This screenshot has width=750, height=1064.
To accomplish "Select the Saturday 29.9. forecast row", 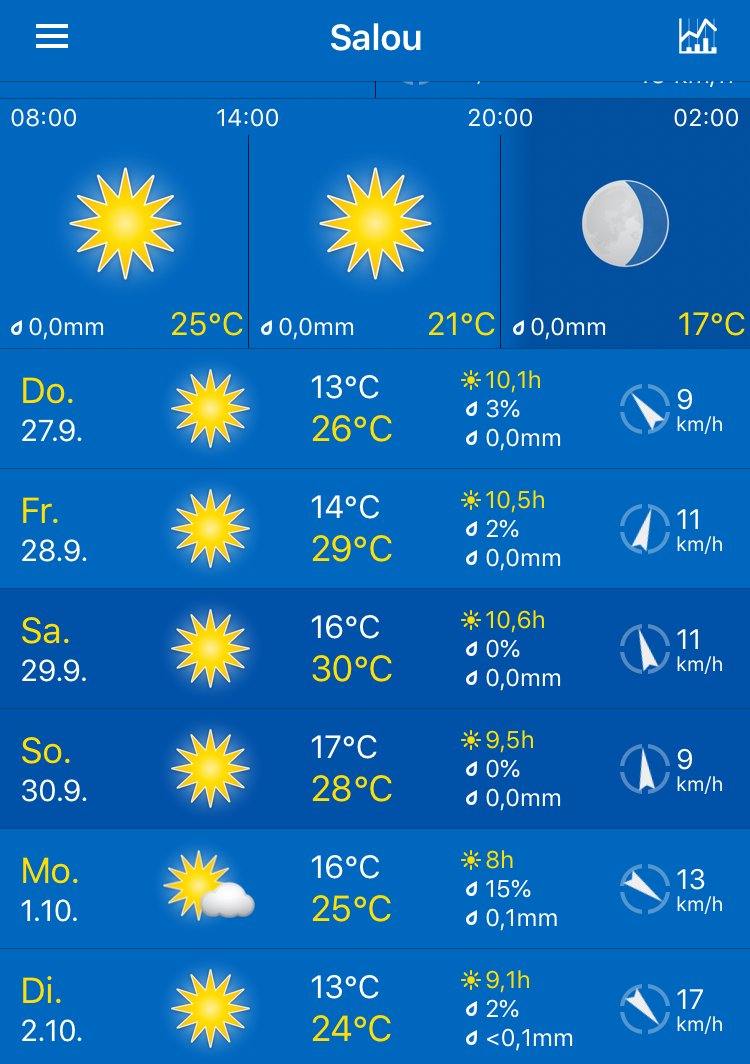I will (375, 649).
